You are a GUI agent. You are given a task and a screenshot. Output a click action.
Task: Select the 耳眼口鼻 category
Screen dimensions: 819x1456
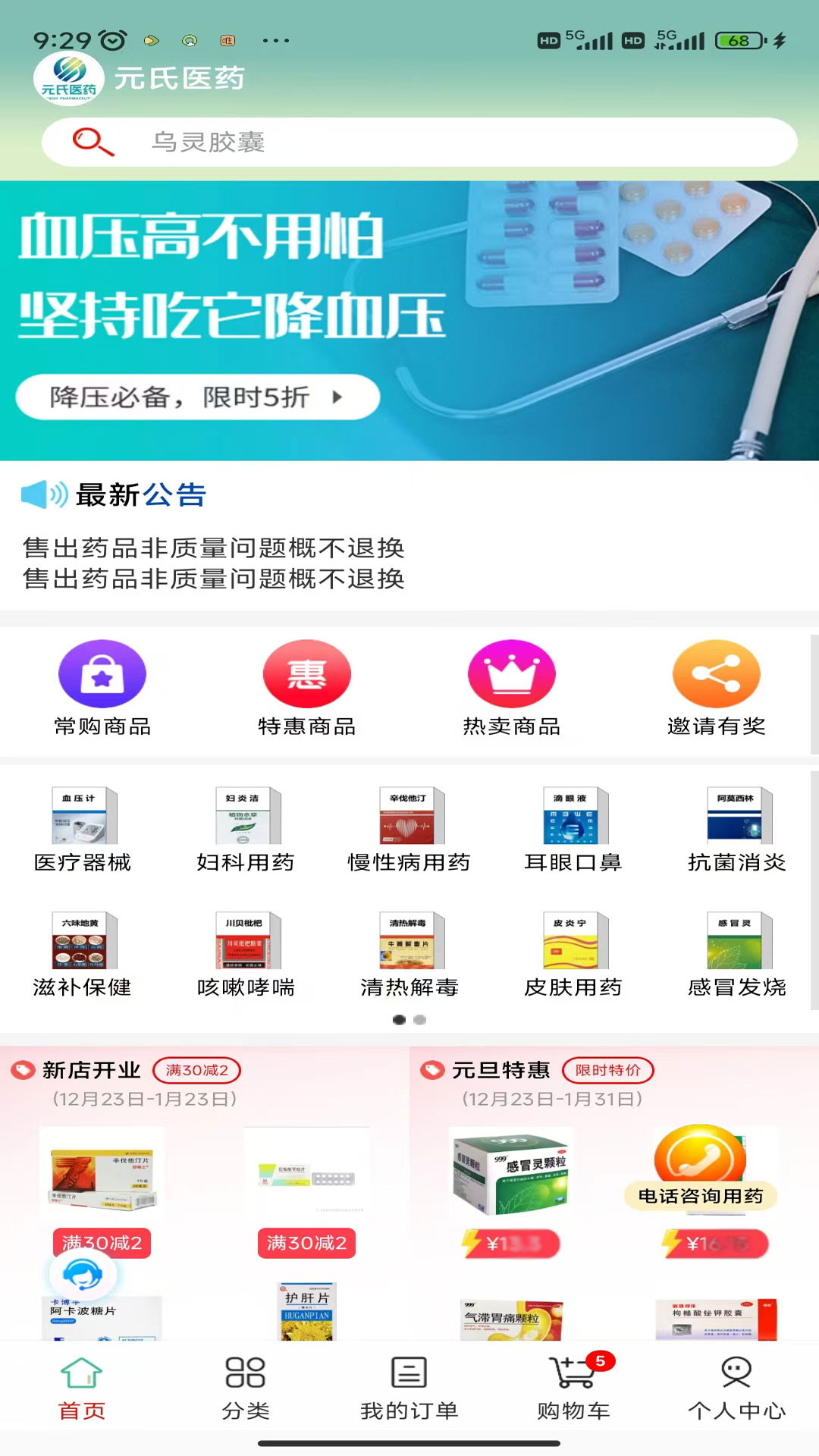(573, 830)
